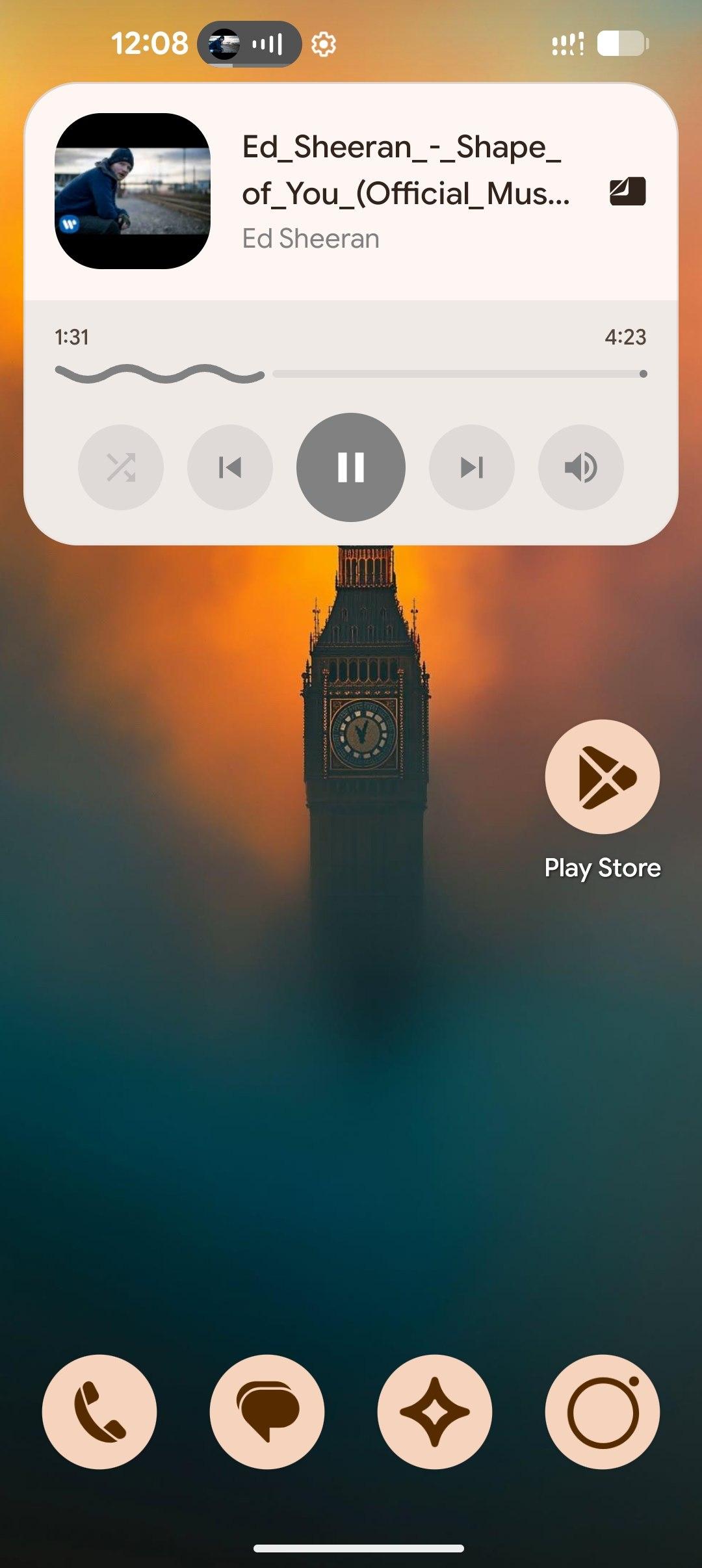The height and width of the screenshot is (1568, 702).
Task: Go back to the previous track
Action: [230, 467]
